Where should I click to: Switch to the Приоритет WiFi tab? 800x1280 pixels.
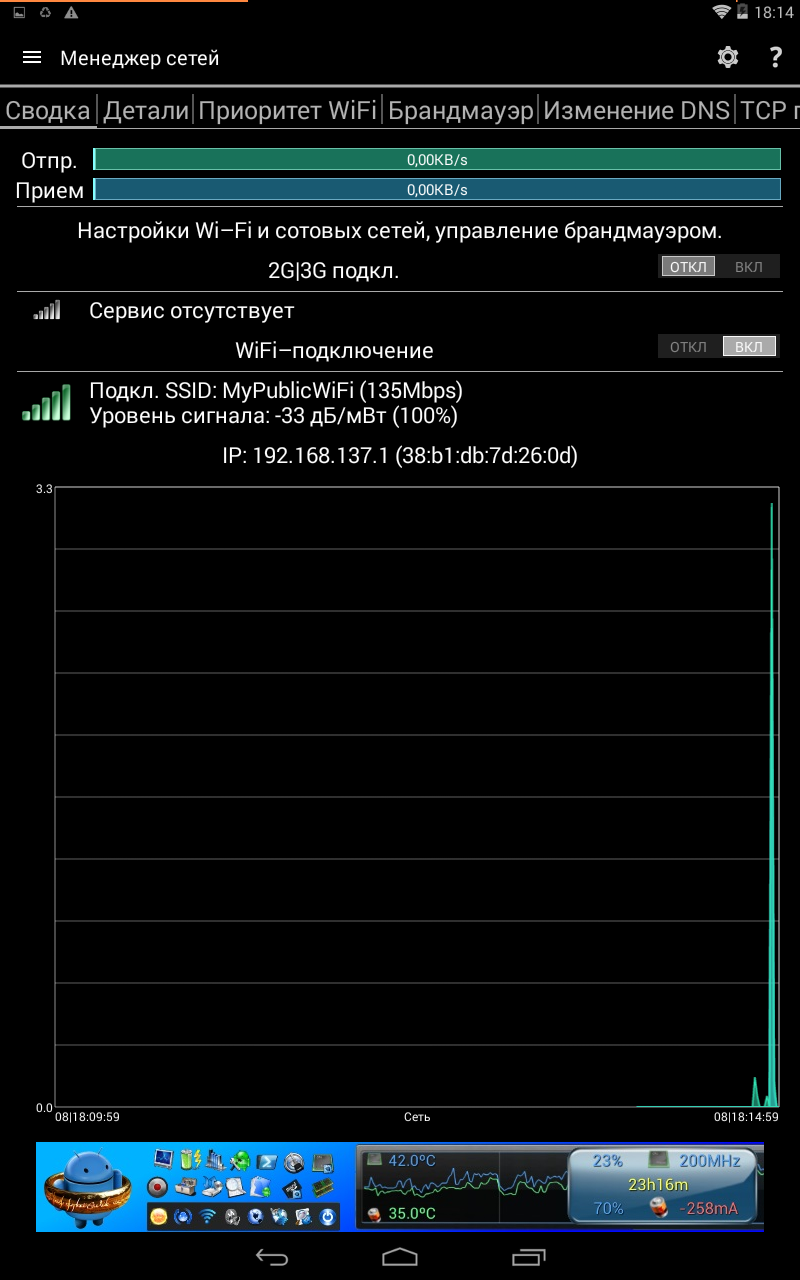click(x=287, y=110)
